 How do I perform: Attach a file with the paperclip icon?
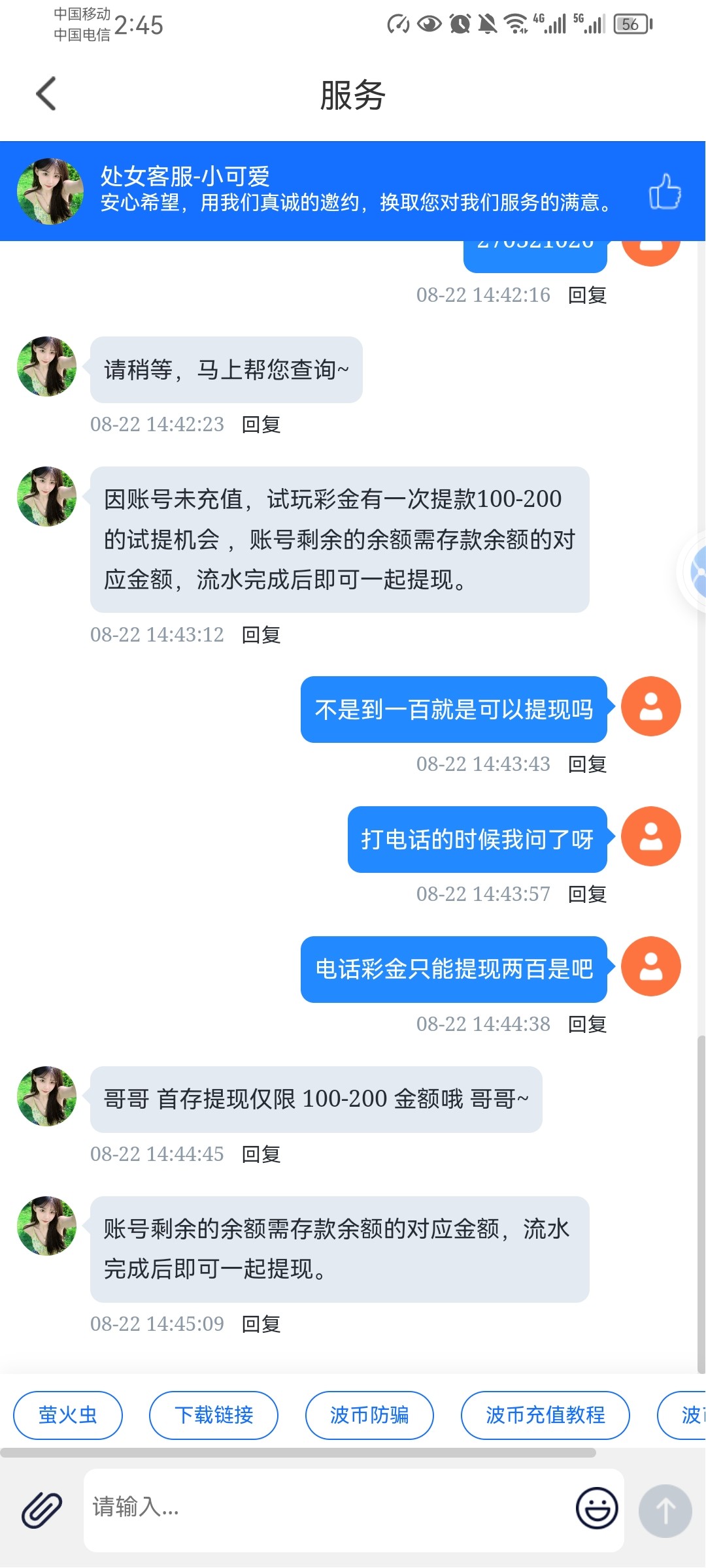[x=42, y=1510]
